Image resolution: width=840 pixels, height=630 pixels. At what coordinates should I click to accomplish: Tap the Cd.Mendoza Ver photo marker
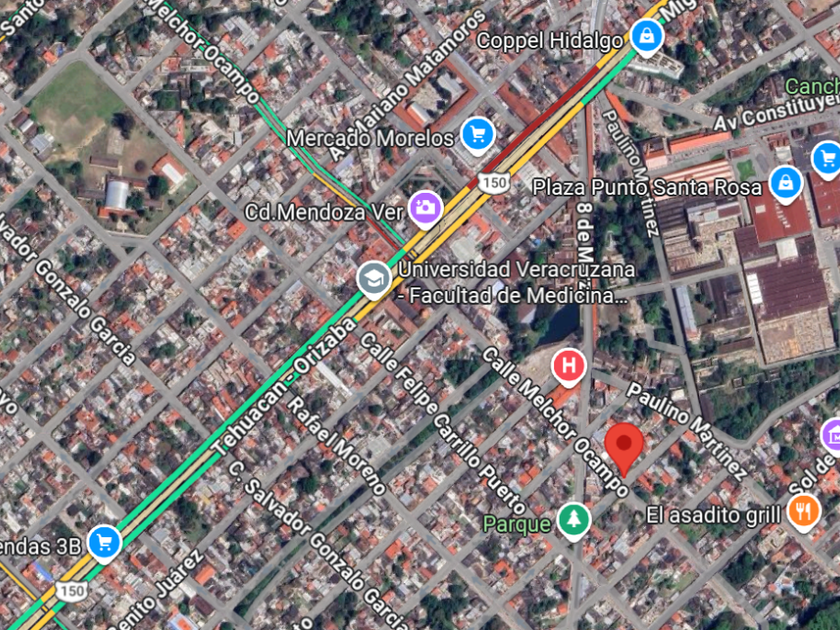pos(425,208)
